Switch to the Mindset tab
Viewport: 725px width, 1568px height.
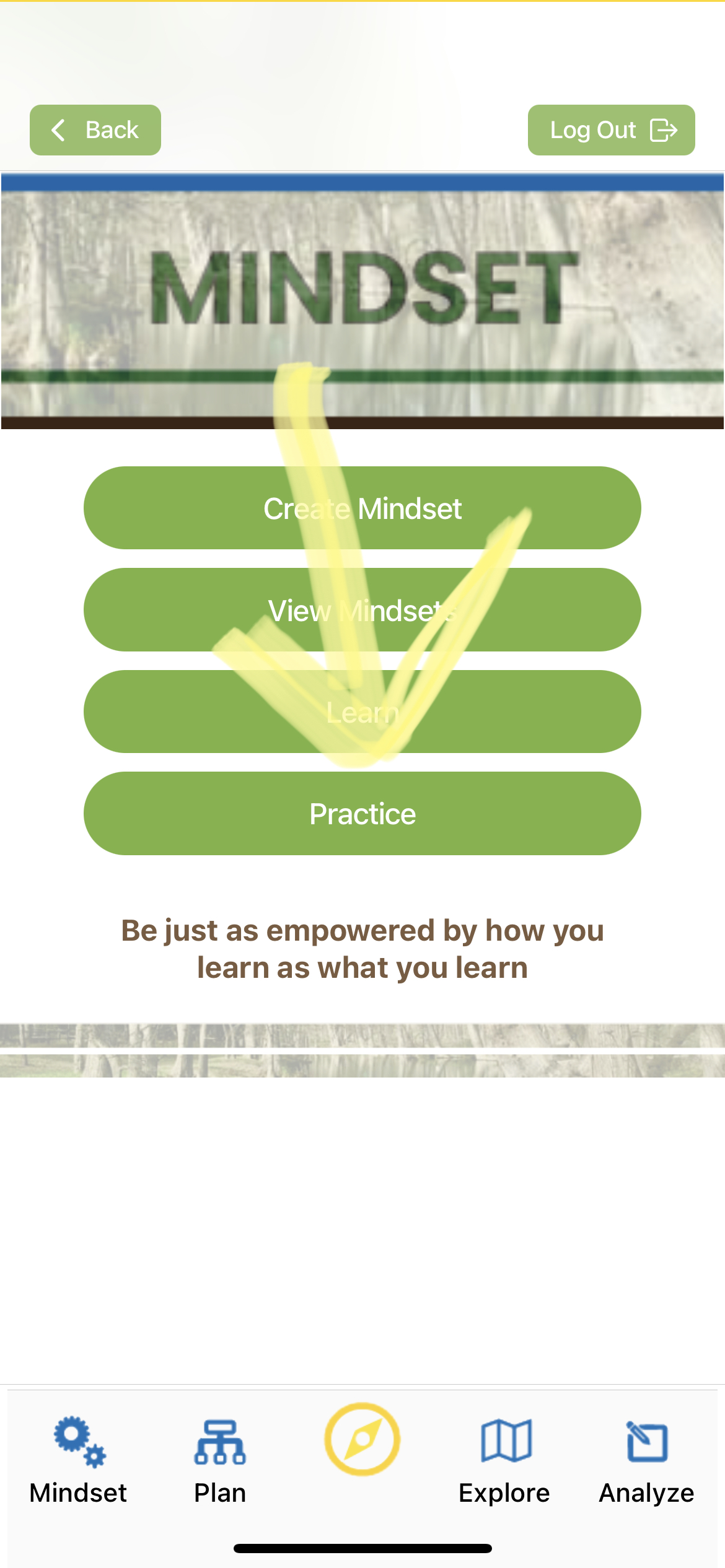[x=79, y=1458]
